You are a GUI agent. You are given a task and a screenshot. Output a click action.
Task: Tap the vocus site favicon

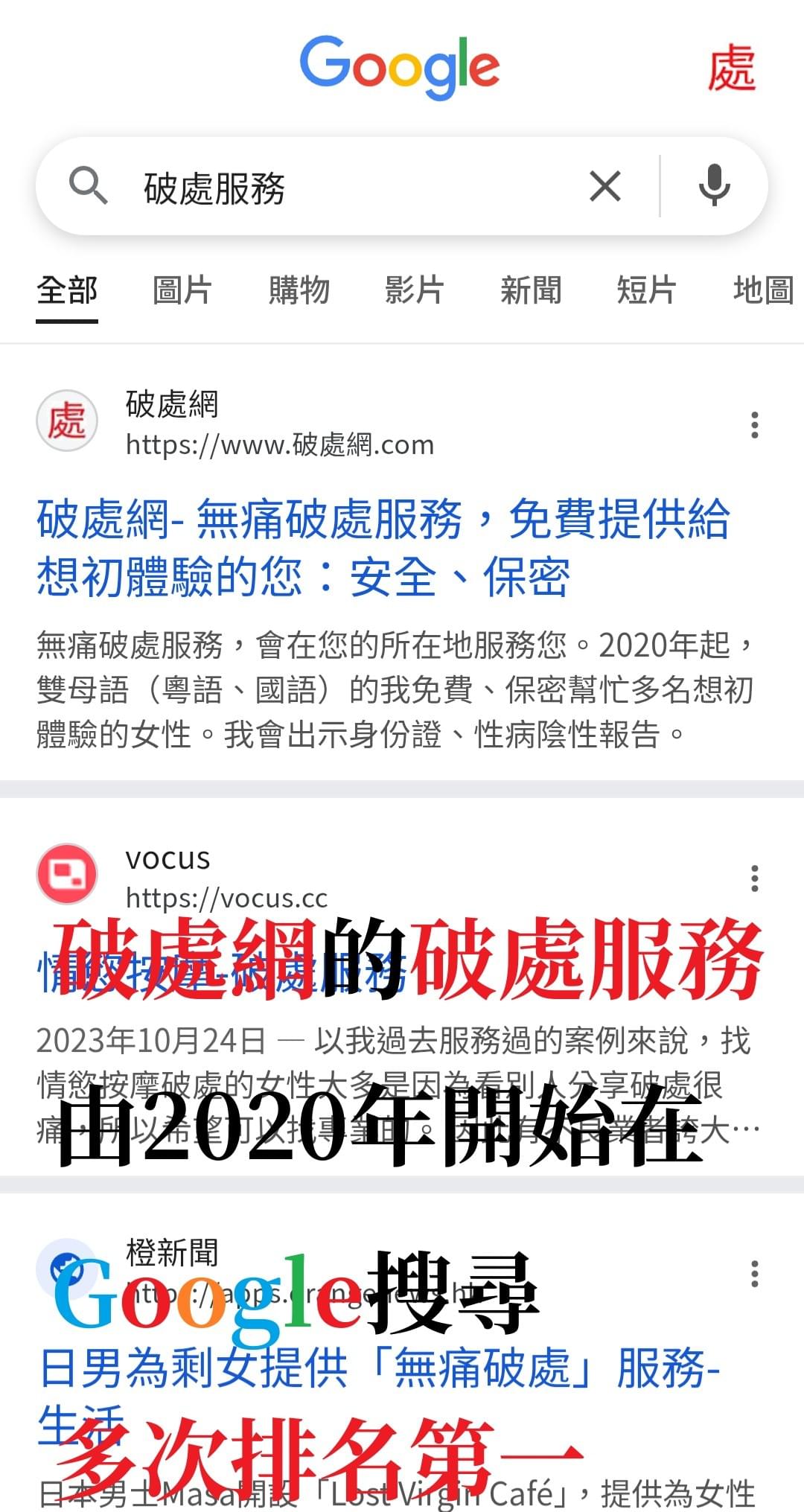(67, 874)
